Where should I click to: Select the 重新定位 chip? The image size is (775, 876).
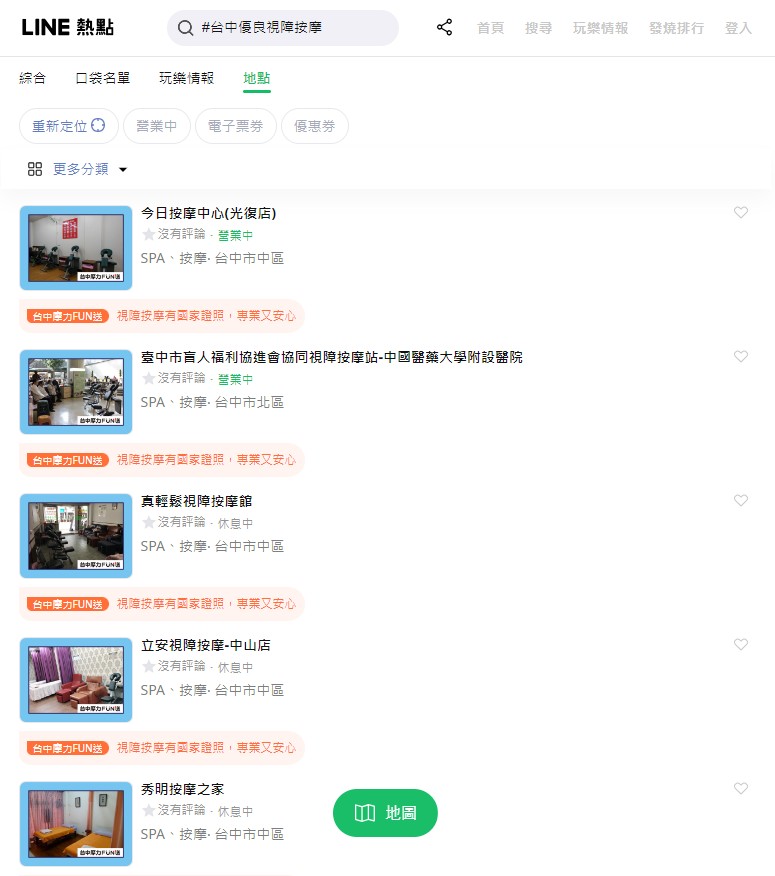pos(68,126)
